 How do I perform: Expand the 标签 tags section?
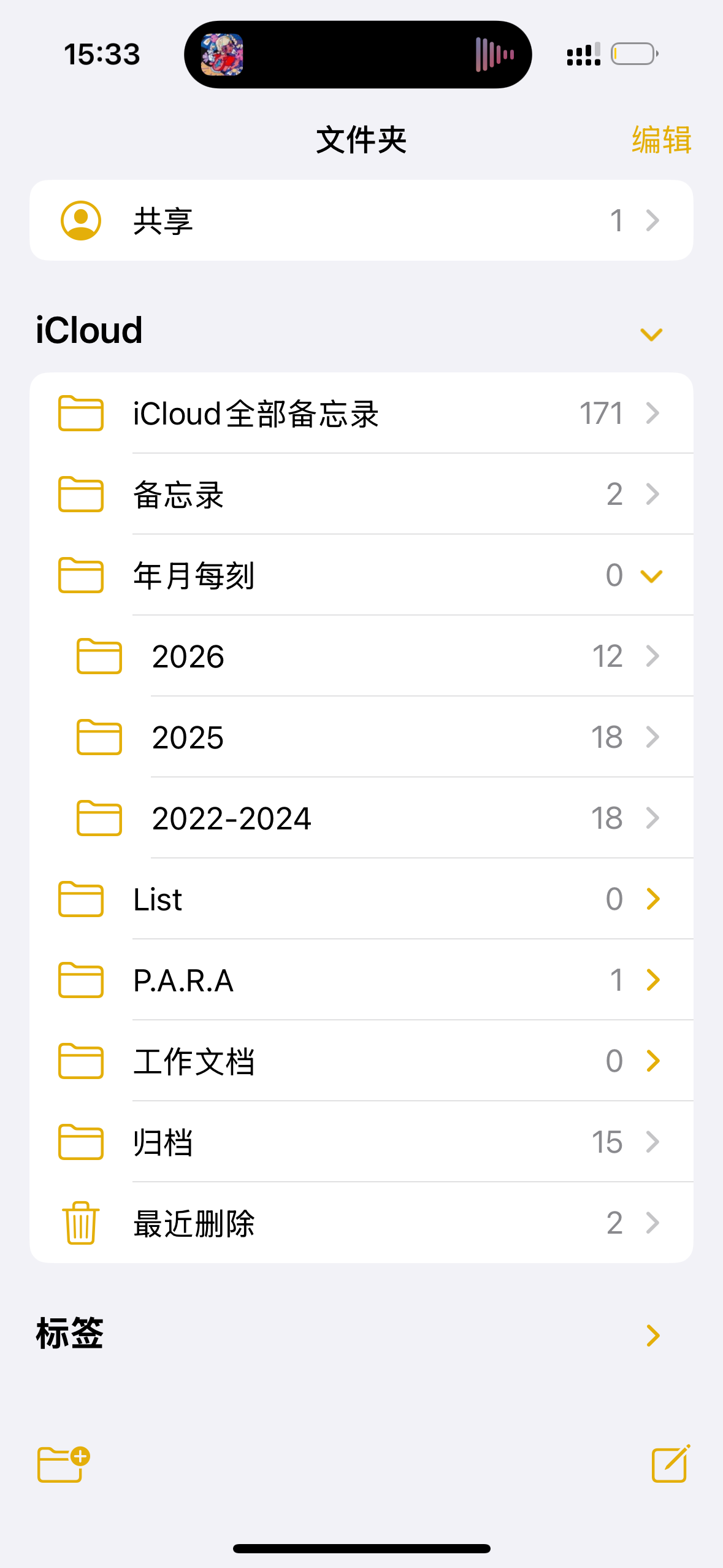653,1335
